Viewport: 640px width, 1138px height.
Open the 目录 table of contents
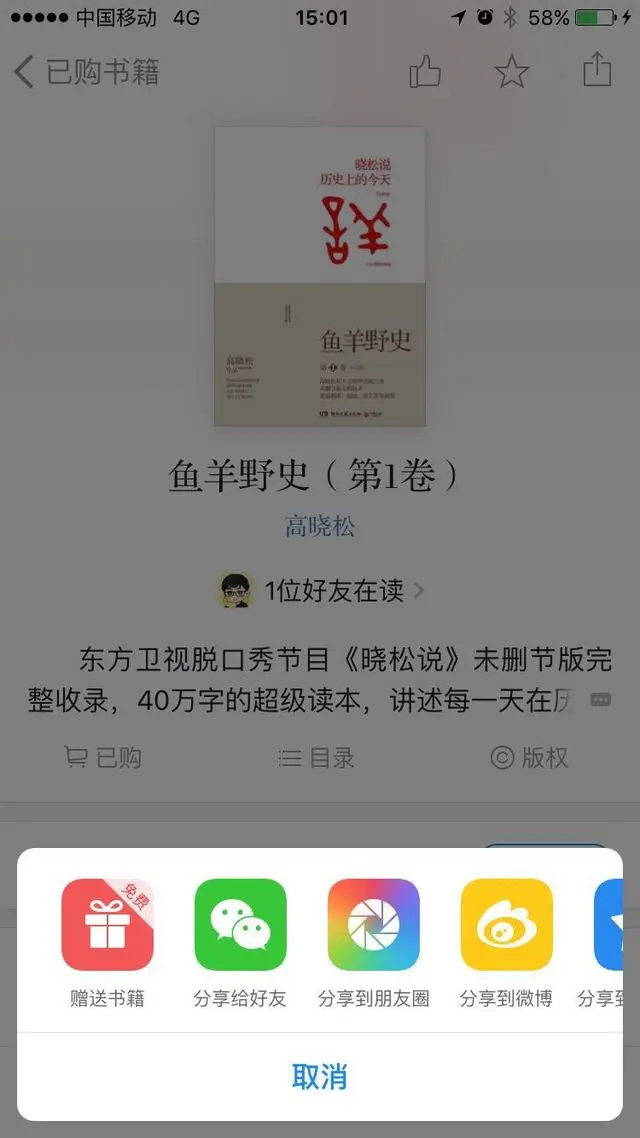click(317, 758)
